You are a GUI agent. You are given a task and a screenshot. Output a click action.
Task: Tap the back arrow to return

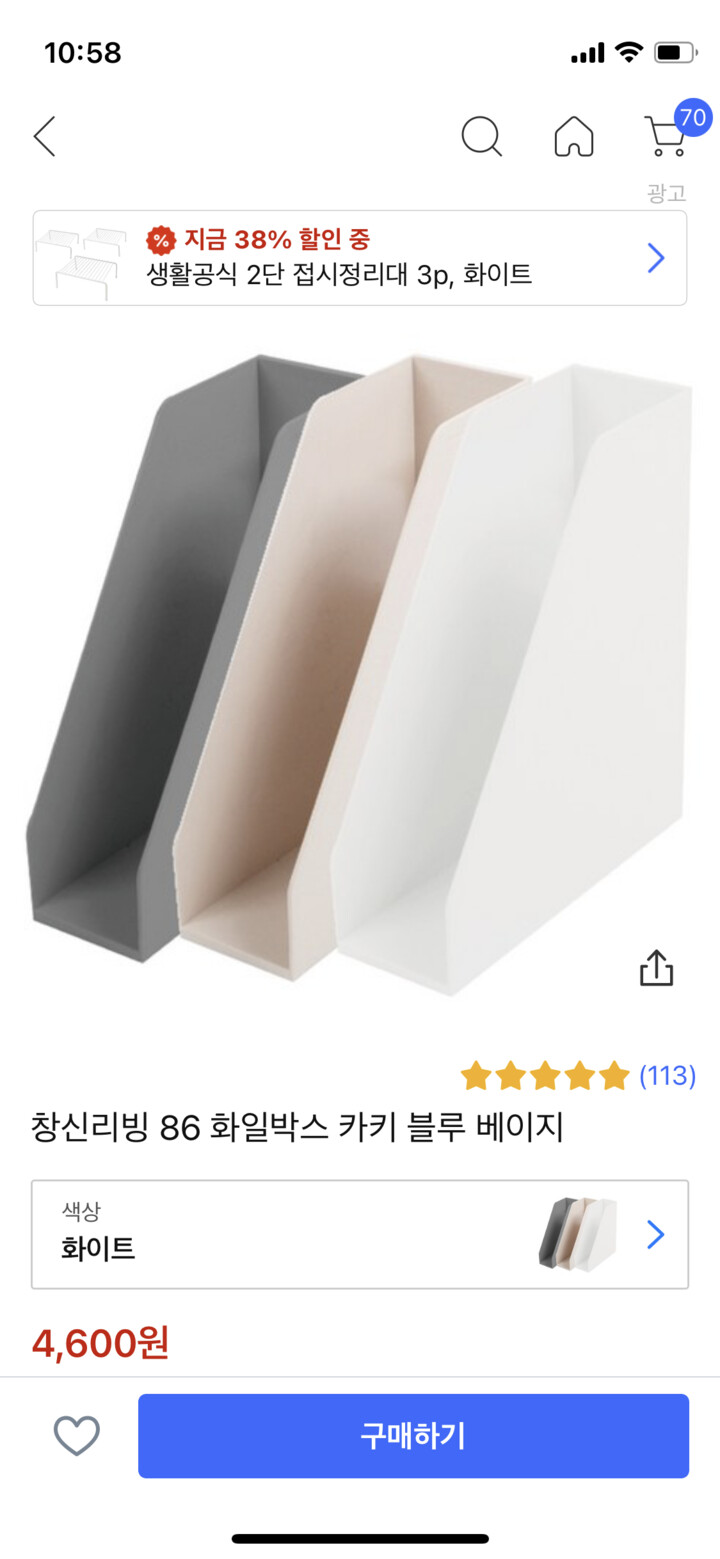coord(44,138)
